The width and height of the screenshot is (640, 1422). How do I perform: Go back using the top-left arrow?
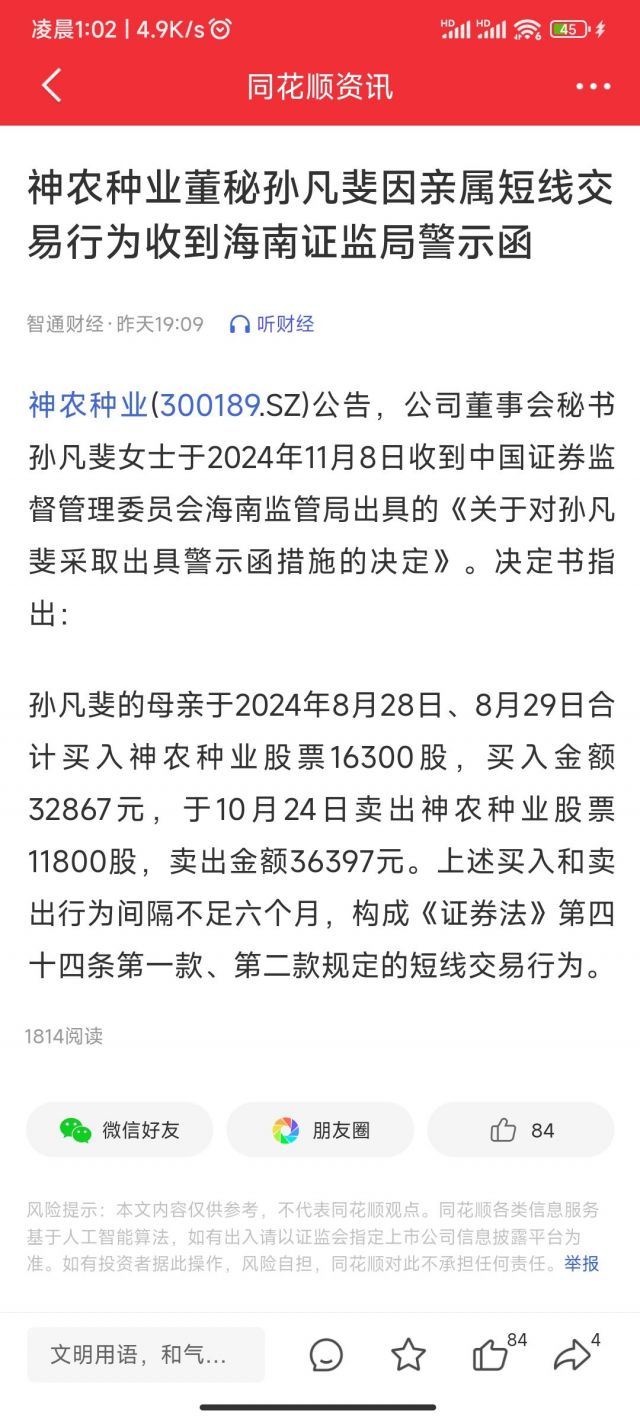click(51, 86)
